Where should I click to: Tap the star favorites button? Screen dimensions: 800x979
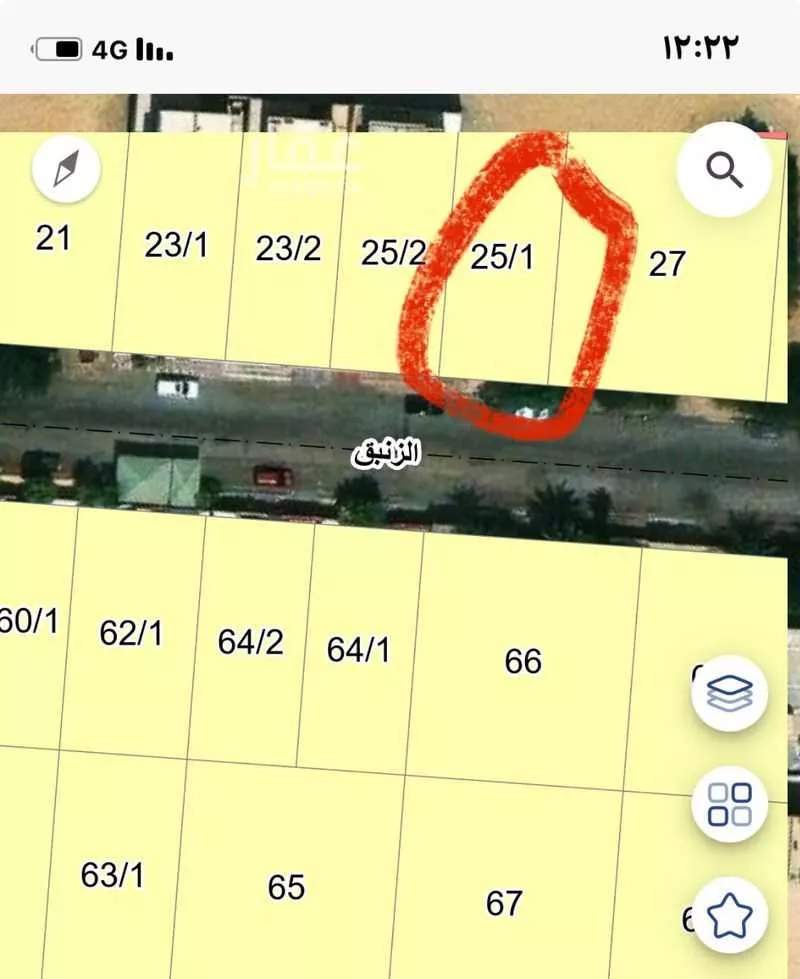(729, 915)
